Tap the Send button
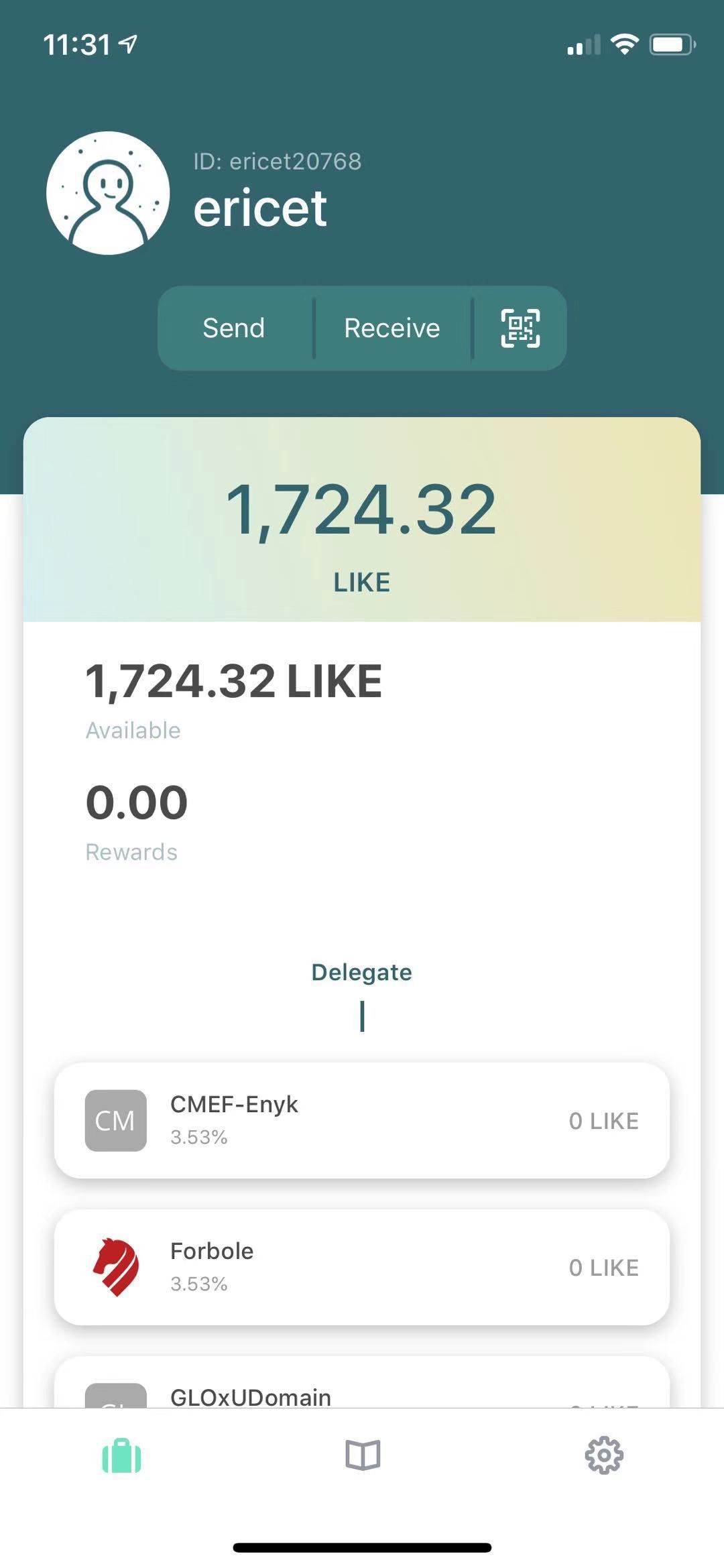Screen dimensions: 724x1568 coord(234,328)
